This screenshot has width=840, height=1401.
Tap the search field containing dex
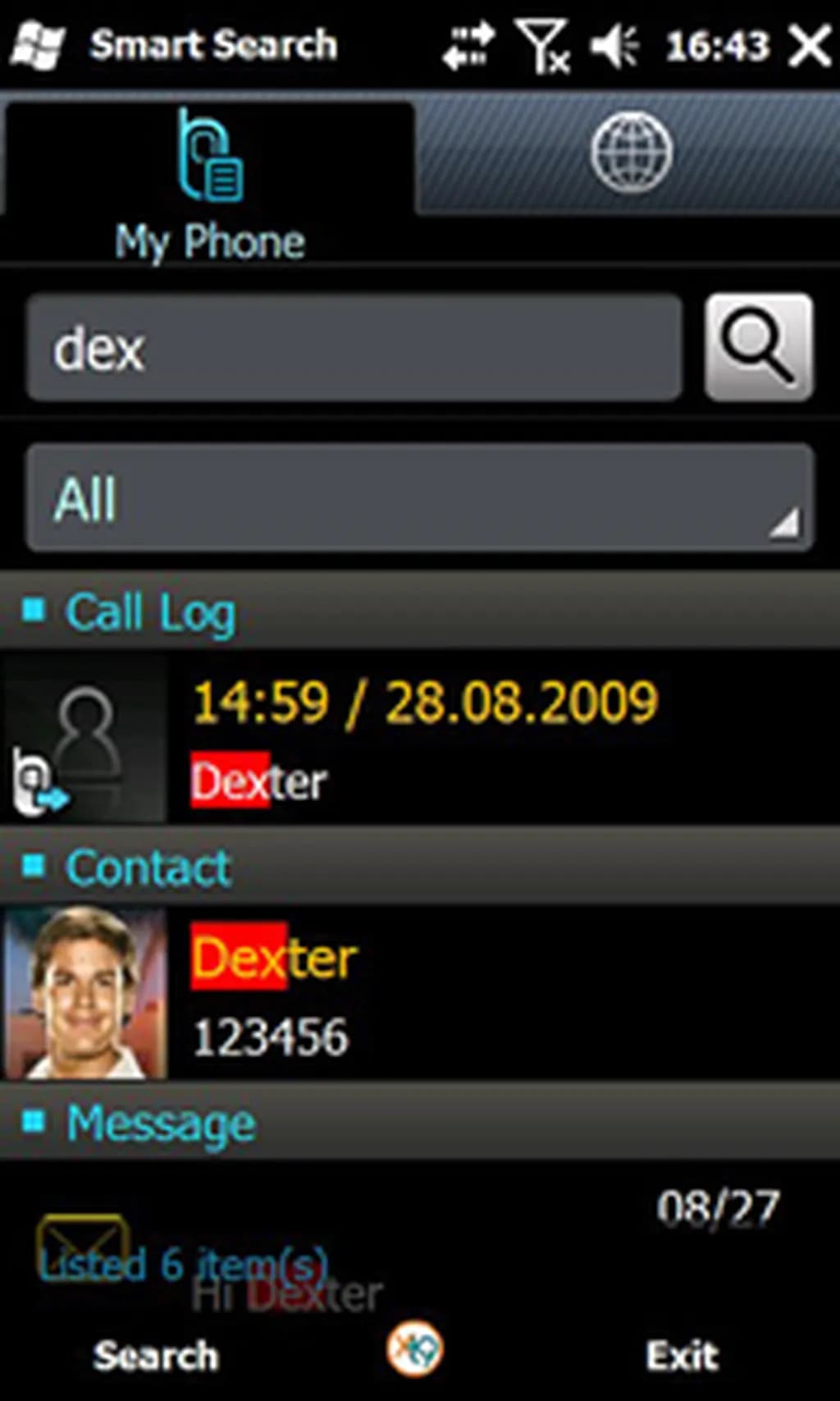[354, 349]
